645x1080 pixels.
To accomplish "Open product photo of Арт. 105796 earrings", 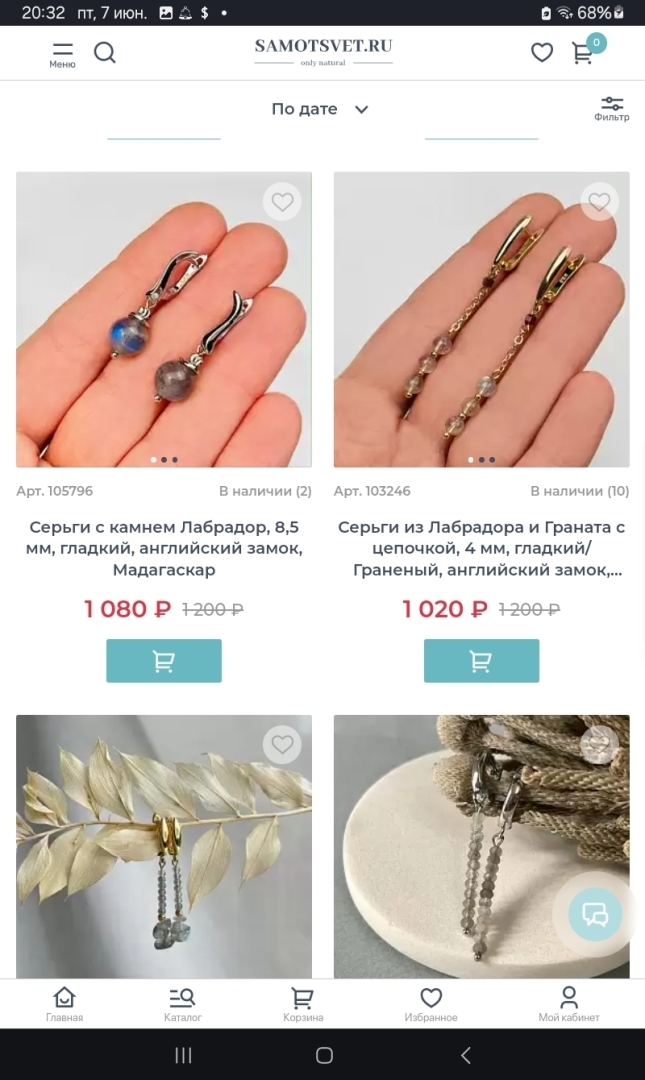I will pyautogui.click(x=163, y=320).
